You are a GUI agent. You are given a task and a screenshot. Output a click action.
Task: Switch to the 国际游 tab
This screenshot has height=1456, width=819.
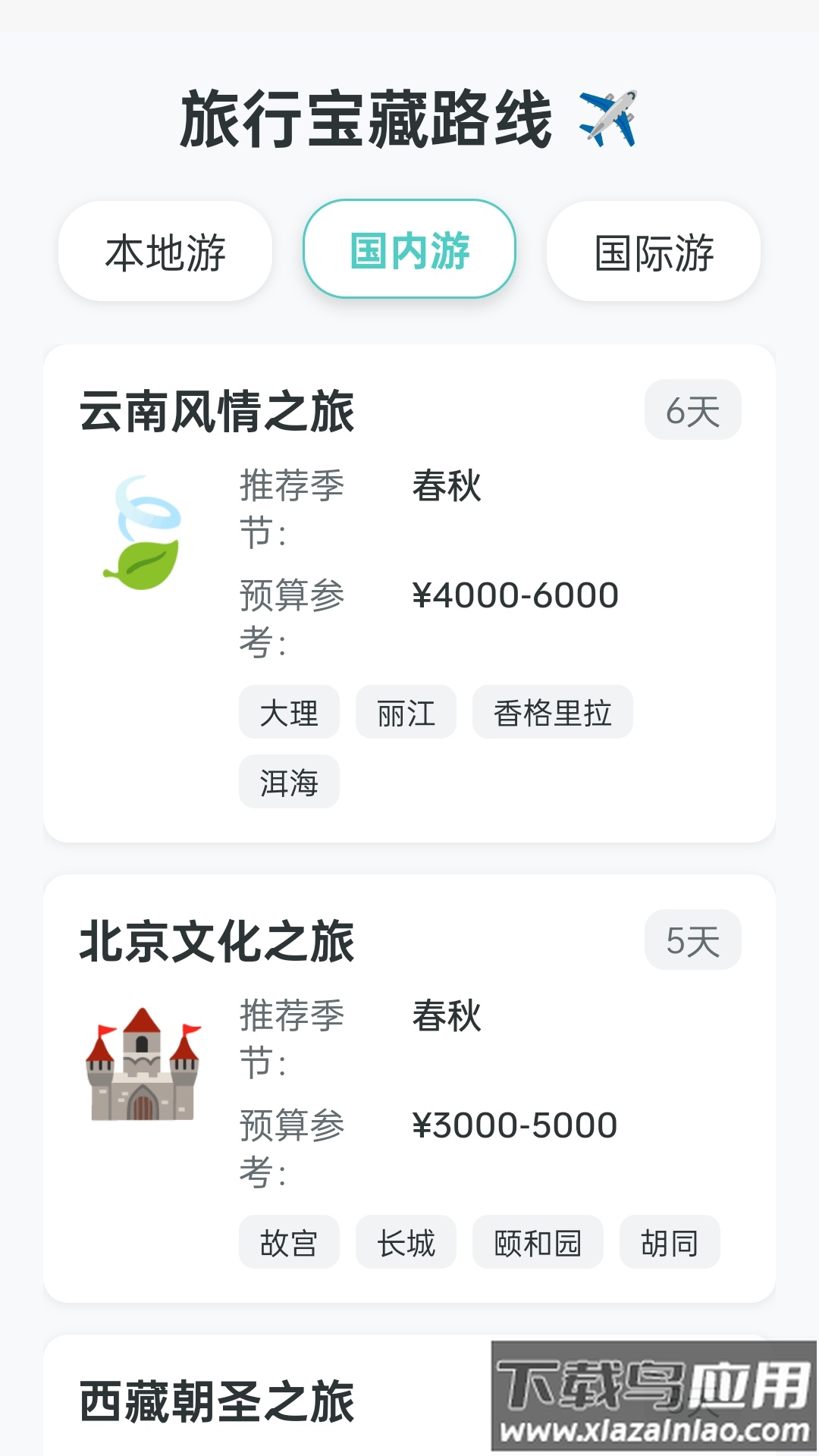654,251
